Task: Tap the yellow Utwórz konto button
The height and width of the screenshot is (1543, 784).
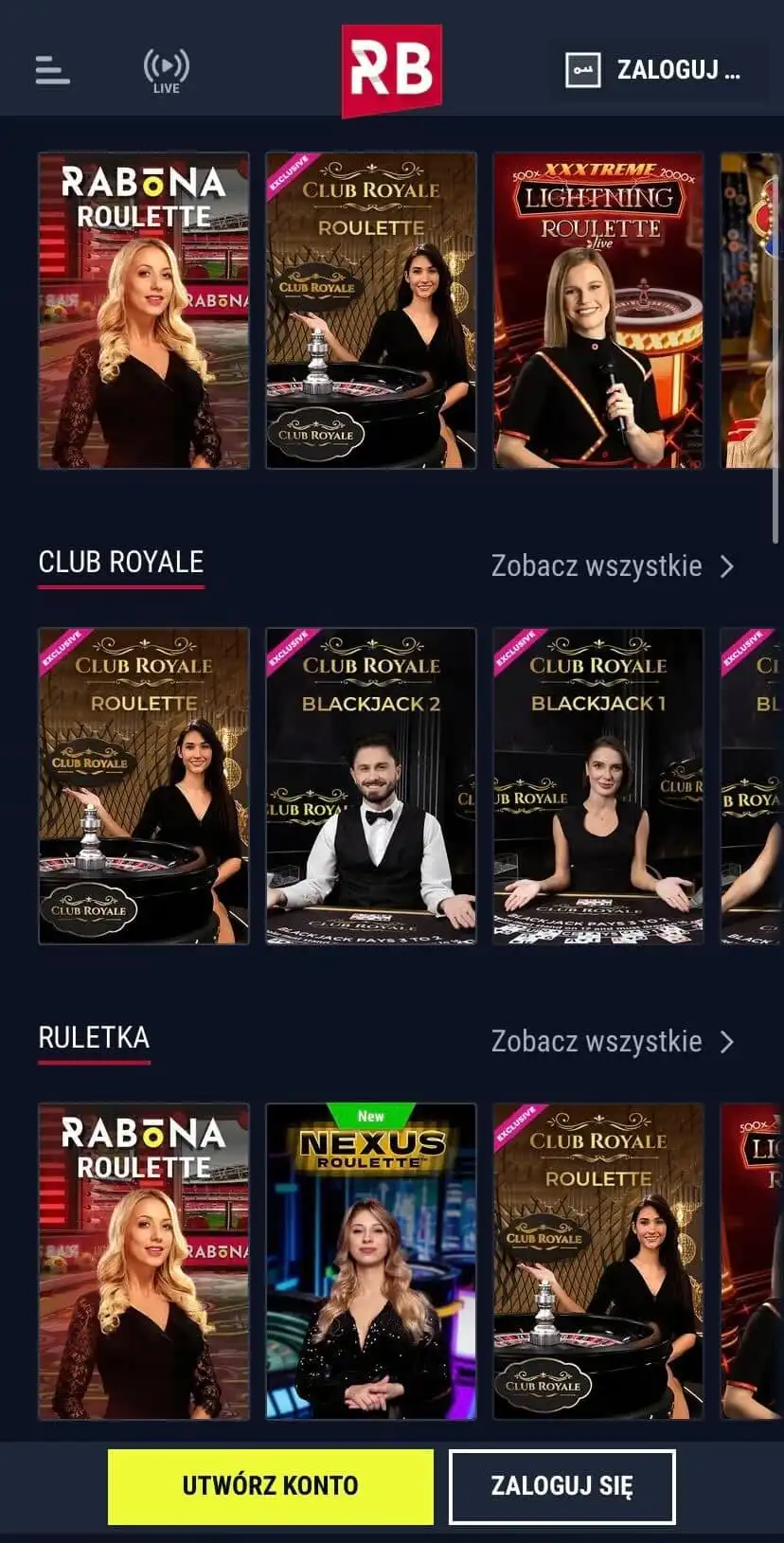Action: (x=271, y=1485)
